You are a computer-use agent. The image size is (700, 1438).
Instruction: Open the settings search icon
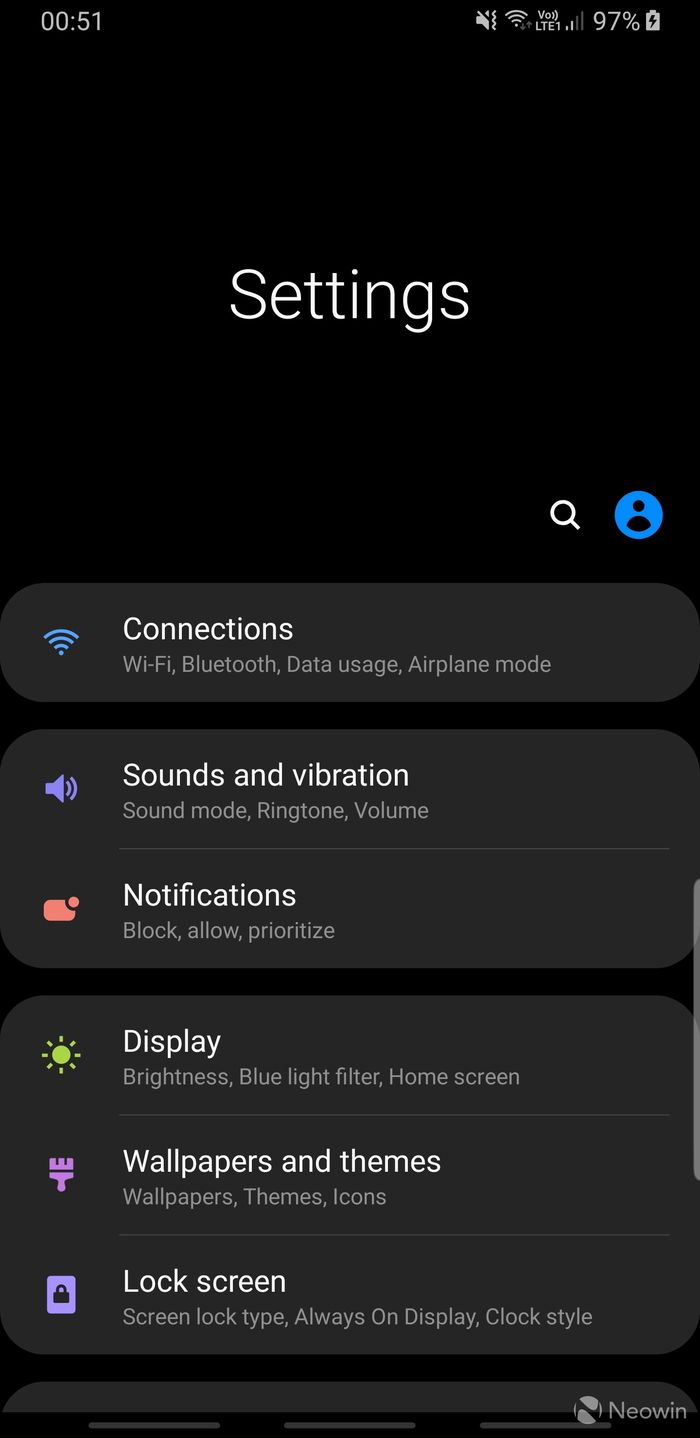565,515
